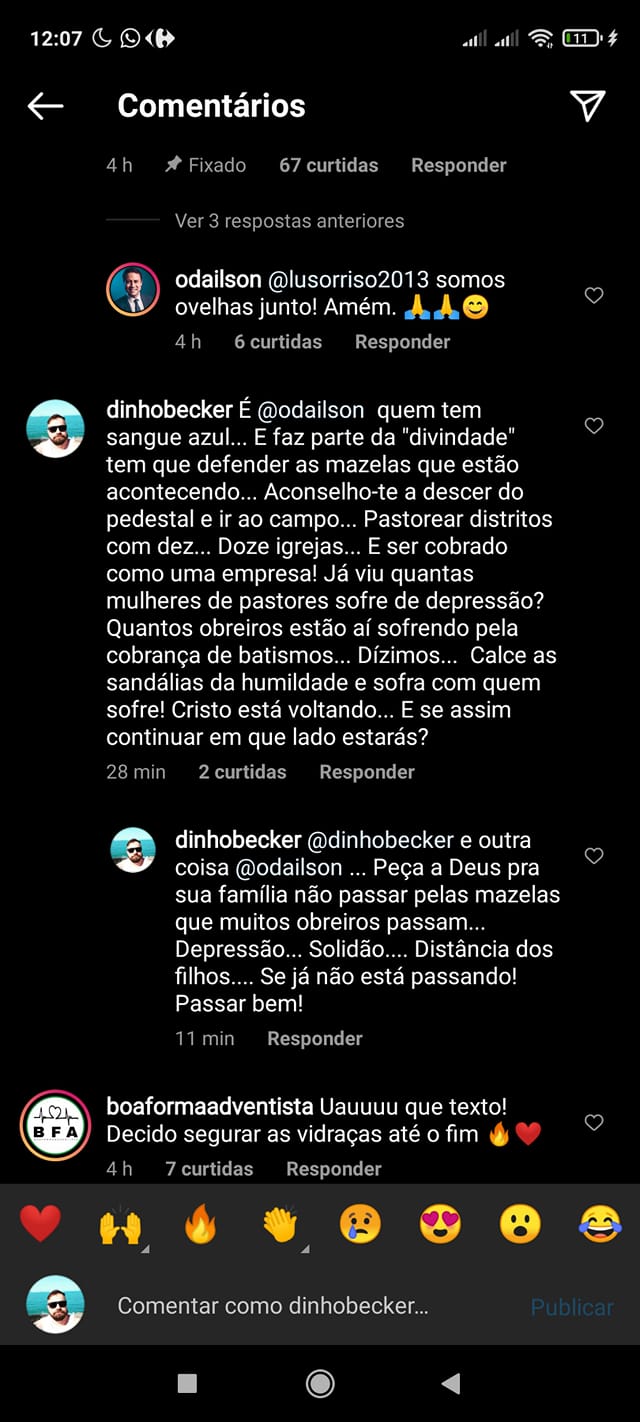Screen dimensions: 640x1422
Task: Open odailson's profile picture
Action: coord(133,290)
